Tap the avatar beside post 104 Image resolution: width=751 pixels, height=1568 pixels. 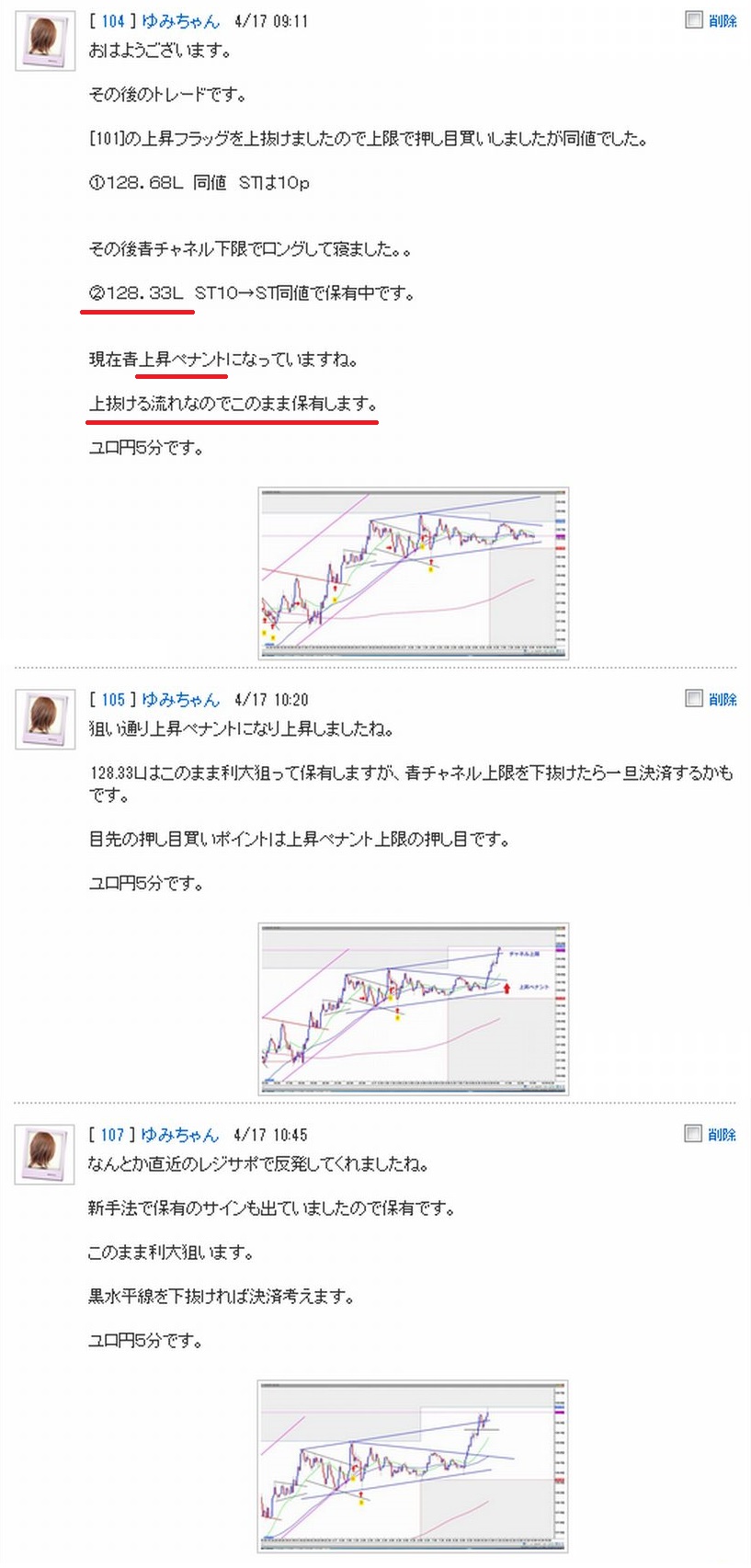tap(45, 41)
